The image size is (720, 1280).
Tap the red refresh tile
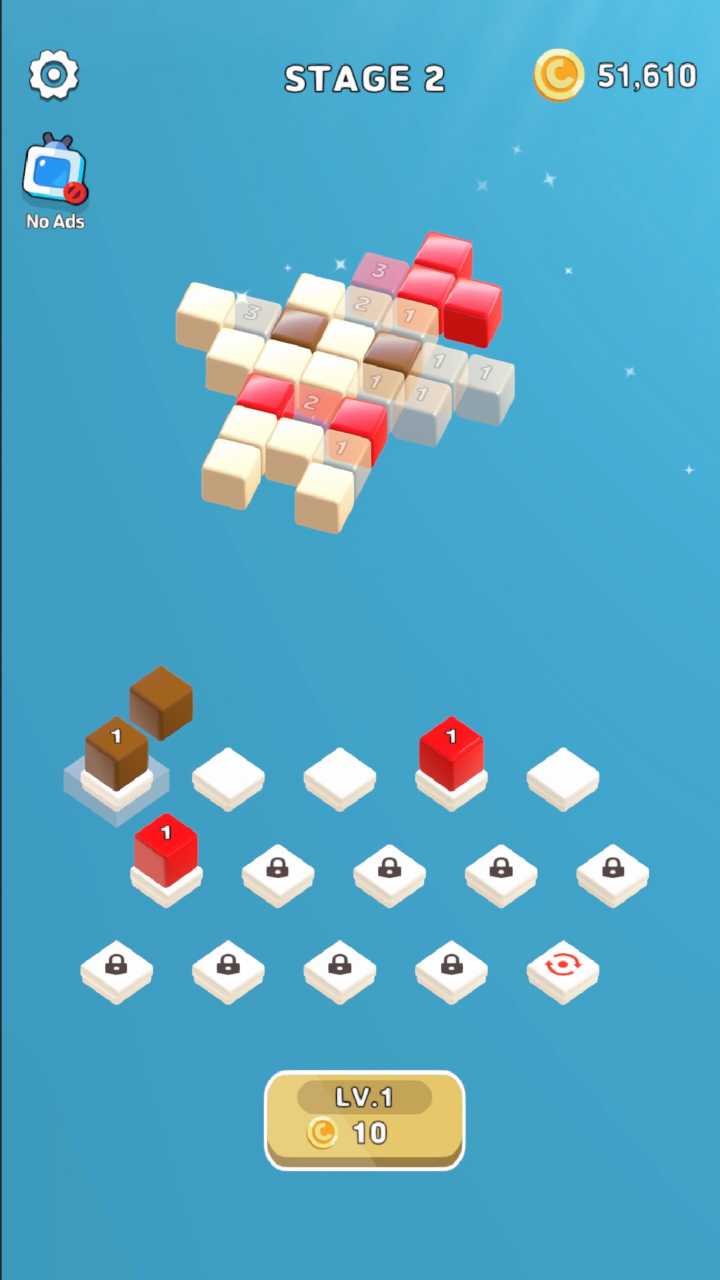(563, 969)
